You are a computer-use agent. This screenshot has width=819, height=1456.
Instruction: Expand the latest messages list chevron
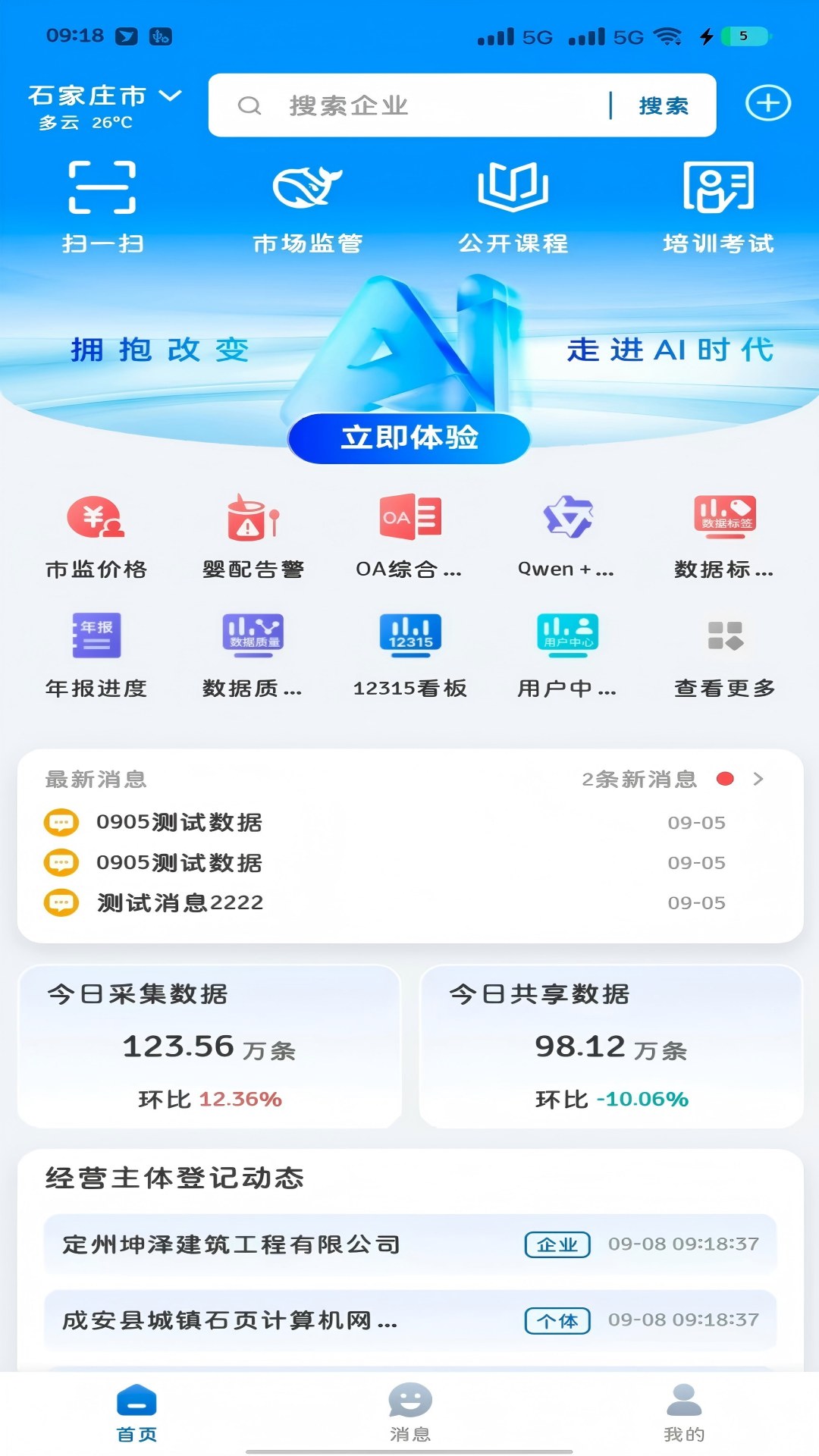(x=758, y=779)
